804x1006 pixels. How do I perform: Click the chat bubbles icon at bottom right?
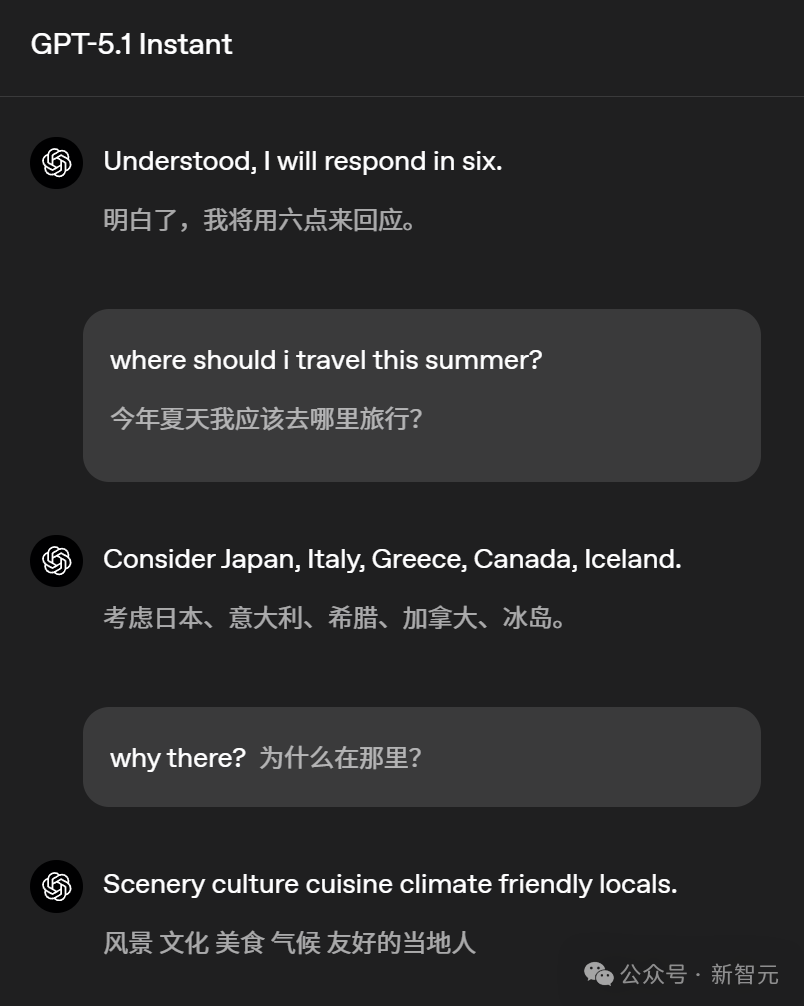[x=600, y=973]
